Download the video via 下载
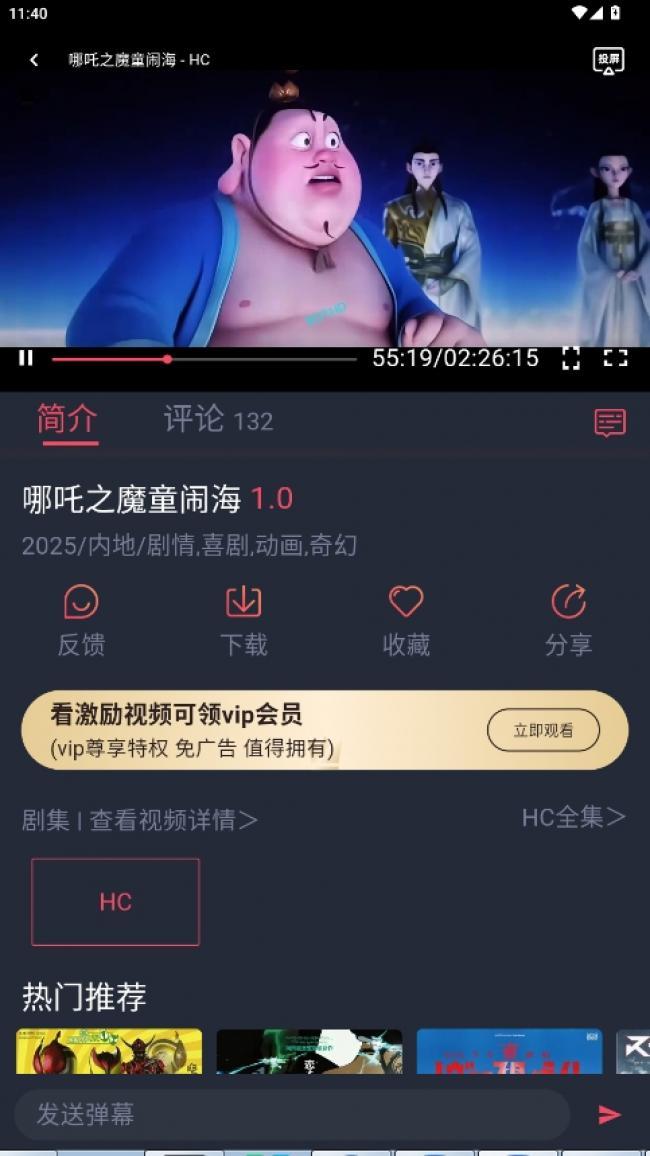Screen dimensions: 650x1156 243,621
